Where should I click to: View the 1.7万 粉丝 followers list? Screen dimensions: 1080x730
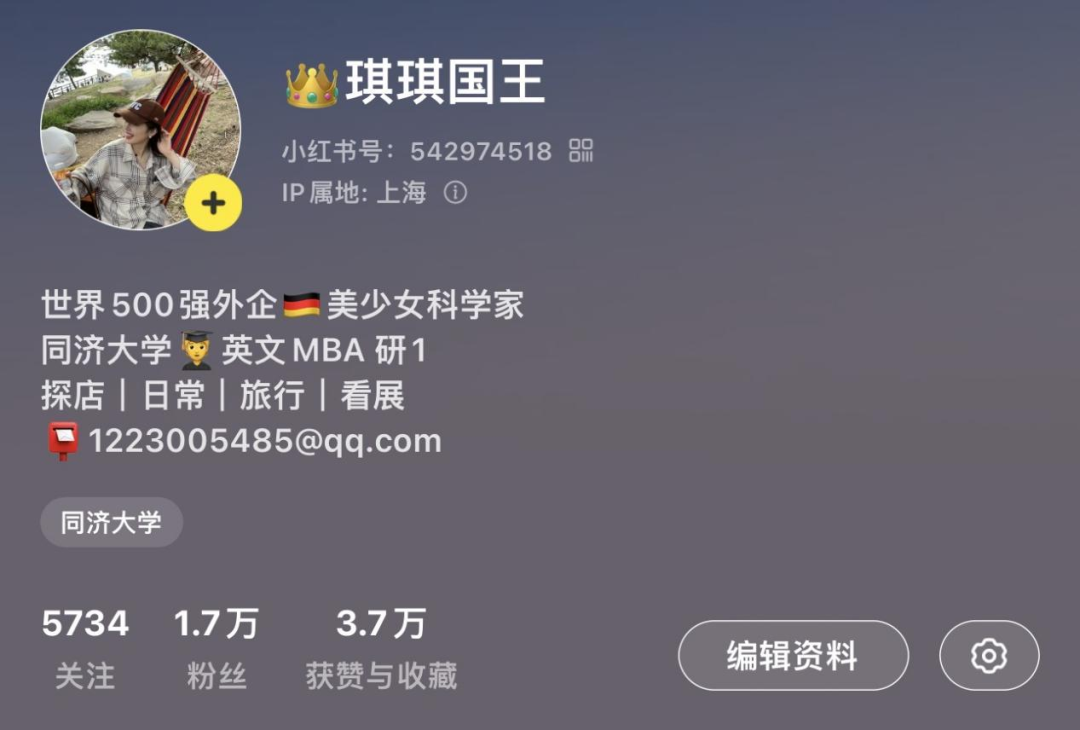[x=216, y=648]
